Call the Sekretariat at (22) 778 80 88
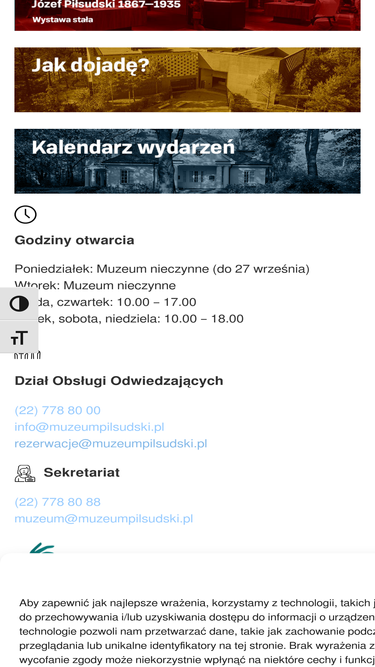 [x=57, y=502]
